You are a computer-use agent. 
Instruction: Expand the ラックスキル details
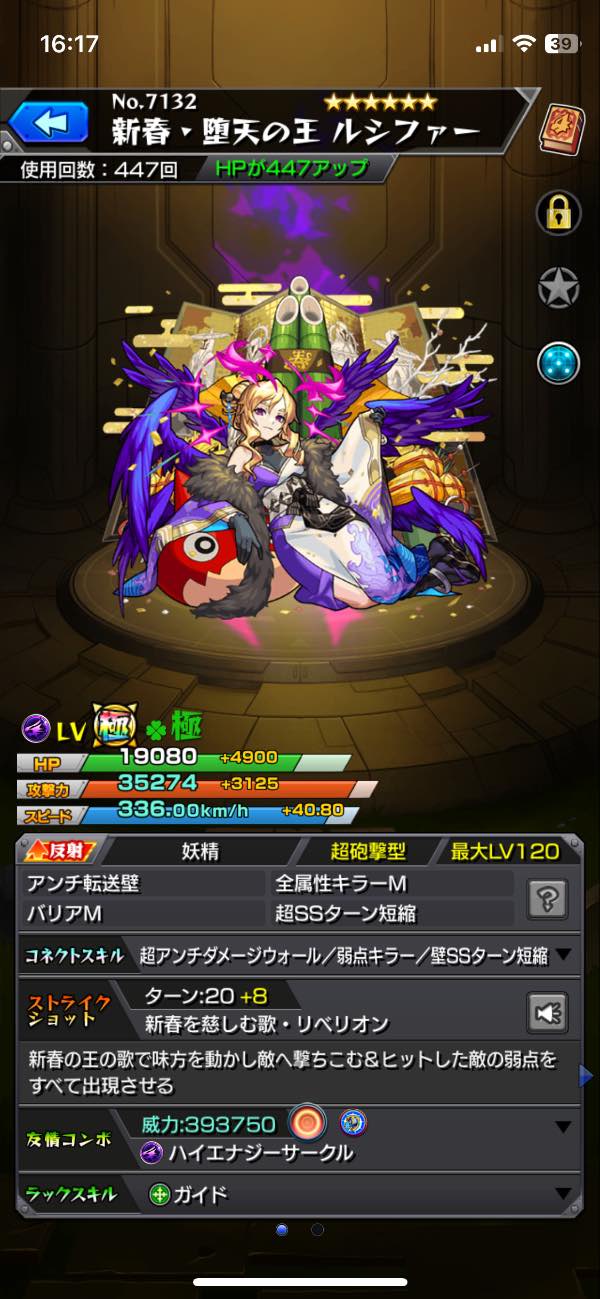click(564, 1194)
